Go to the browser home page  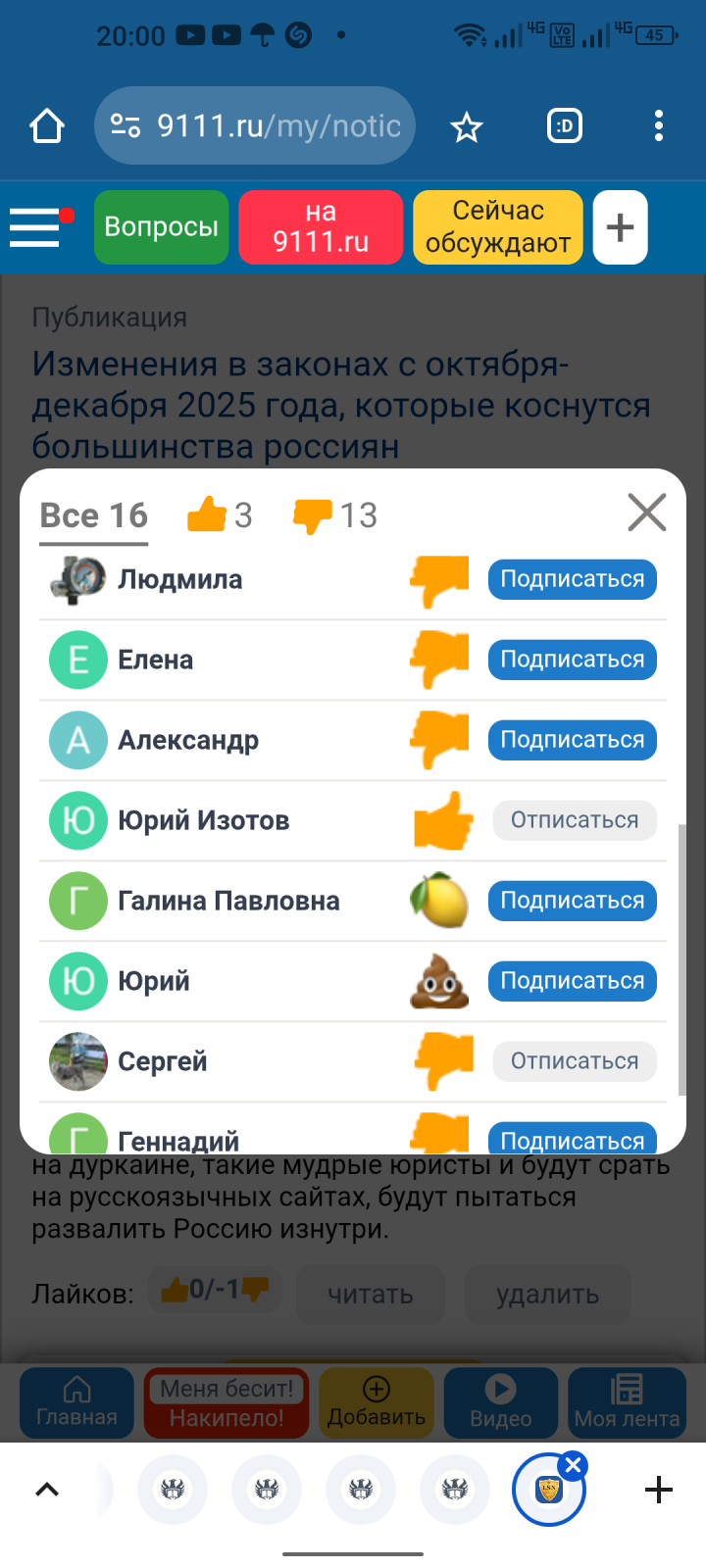47,126
